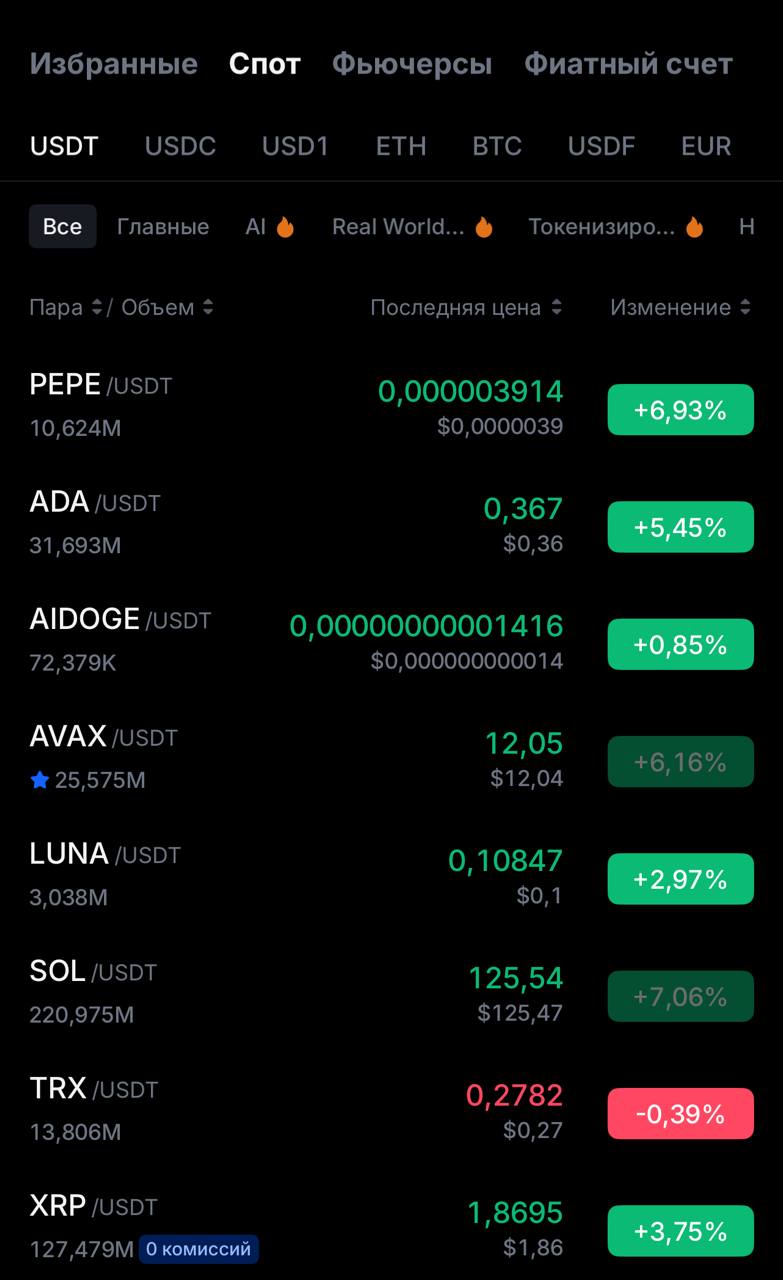
Task: Tap the +6,93% change button for PEPE
Action: click(680, 409)
